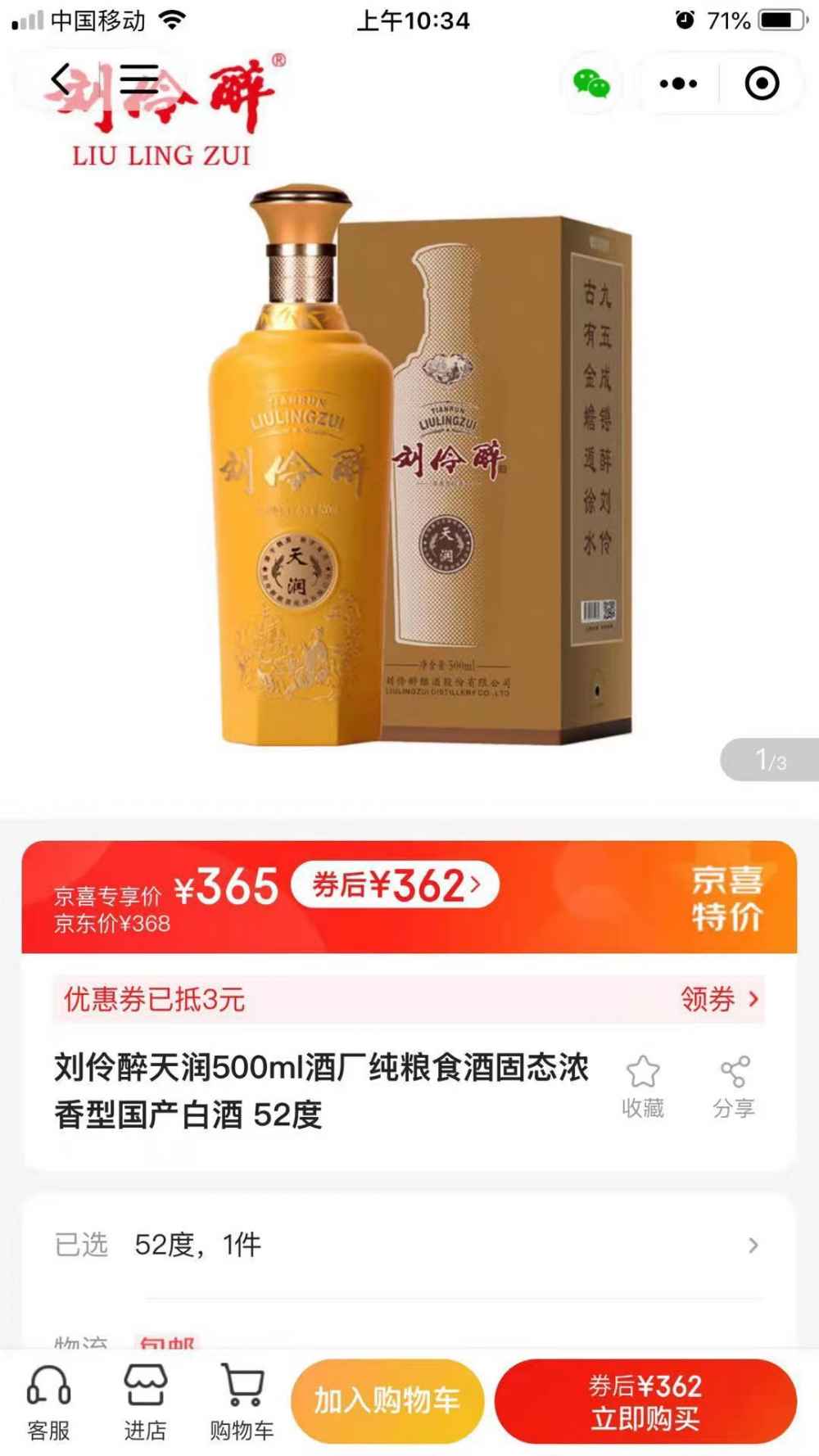Close the mini program with the circle button
This screenshot has width=819, height=1456.
click(762, 84)
